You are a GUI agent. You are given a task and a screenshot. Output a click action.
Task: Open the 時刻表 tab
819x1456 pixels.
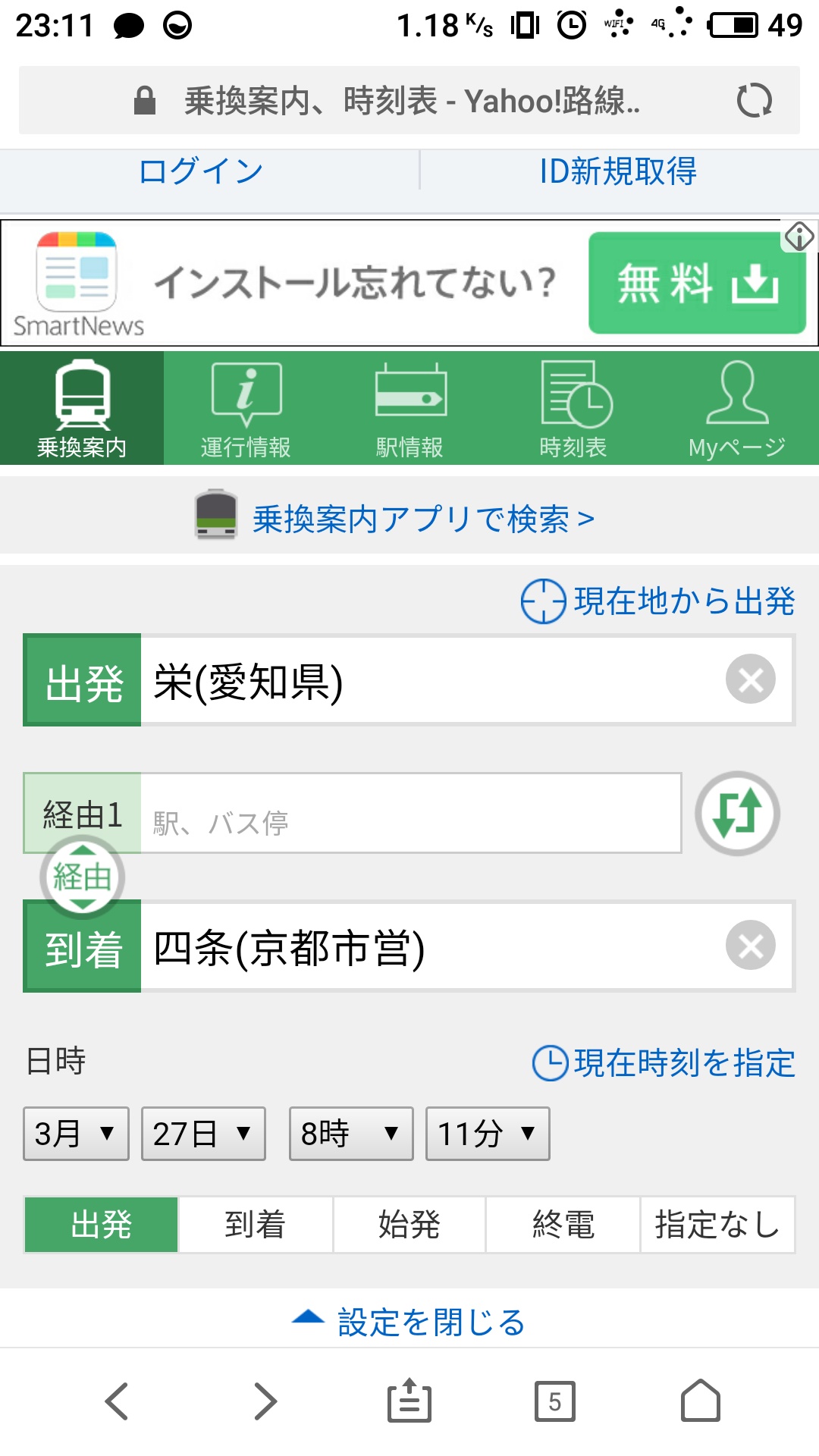tap(573, 408)
